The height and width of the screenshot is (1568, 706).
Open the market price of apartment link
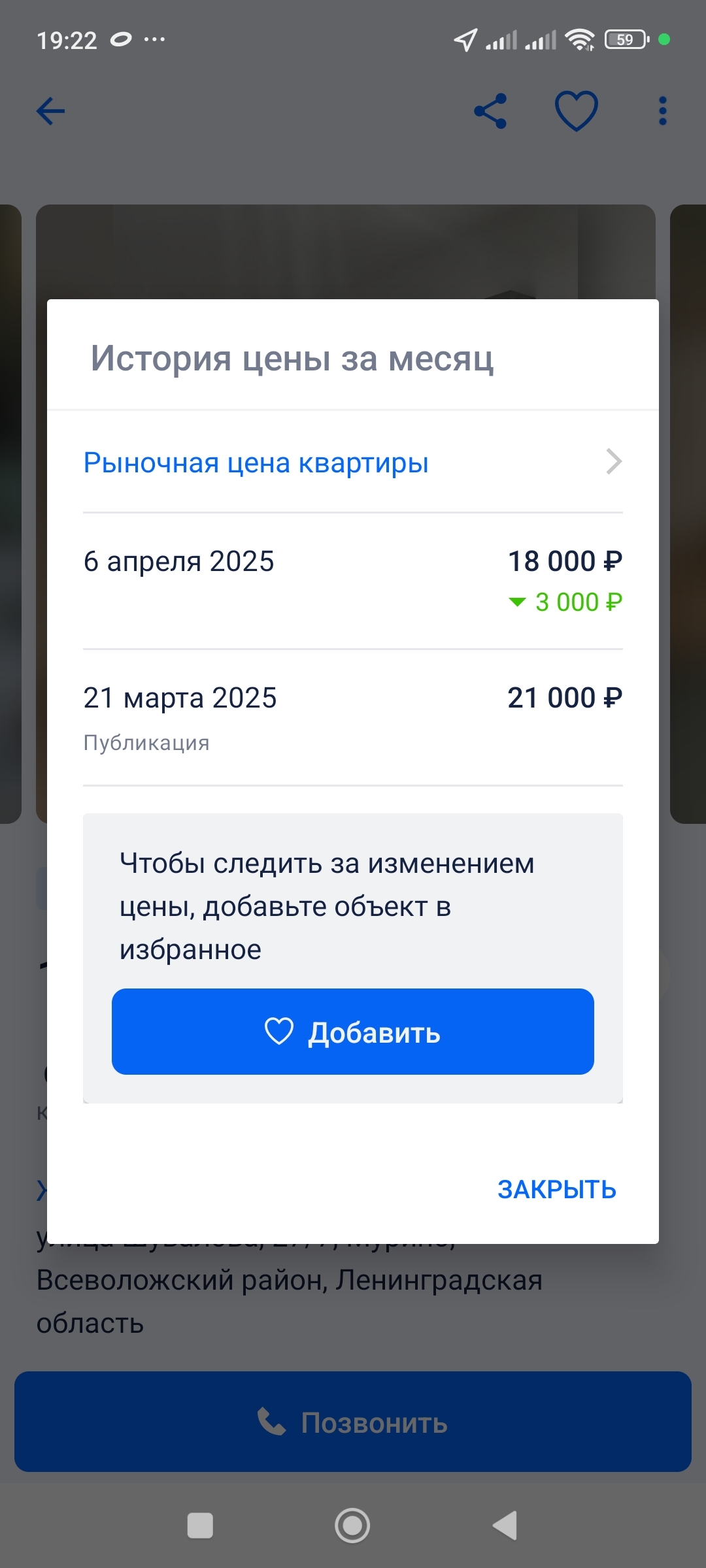353,463
